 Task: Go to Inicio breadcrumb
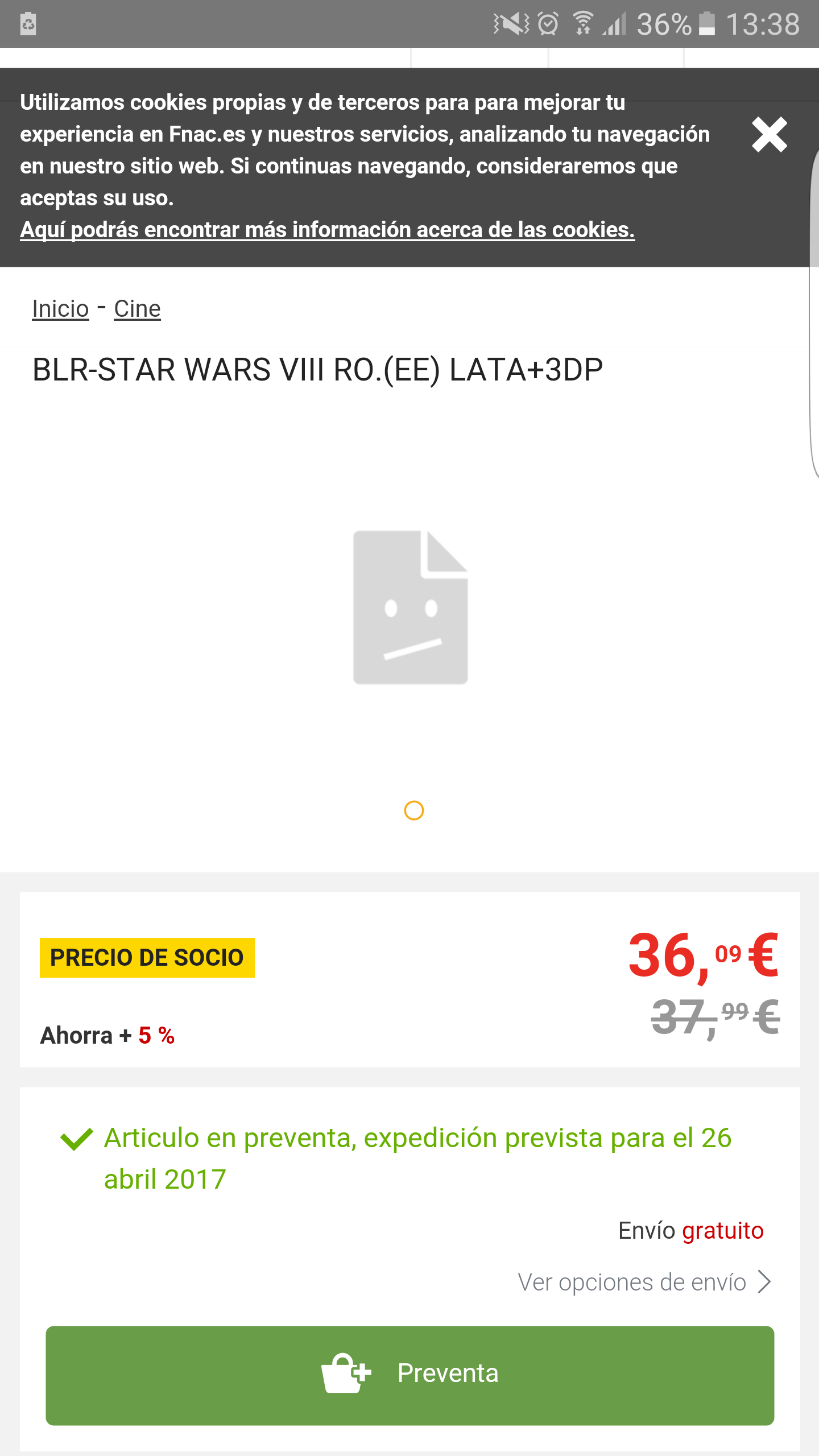(x=60, y=309)
